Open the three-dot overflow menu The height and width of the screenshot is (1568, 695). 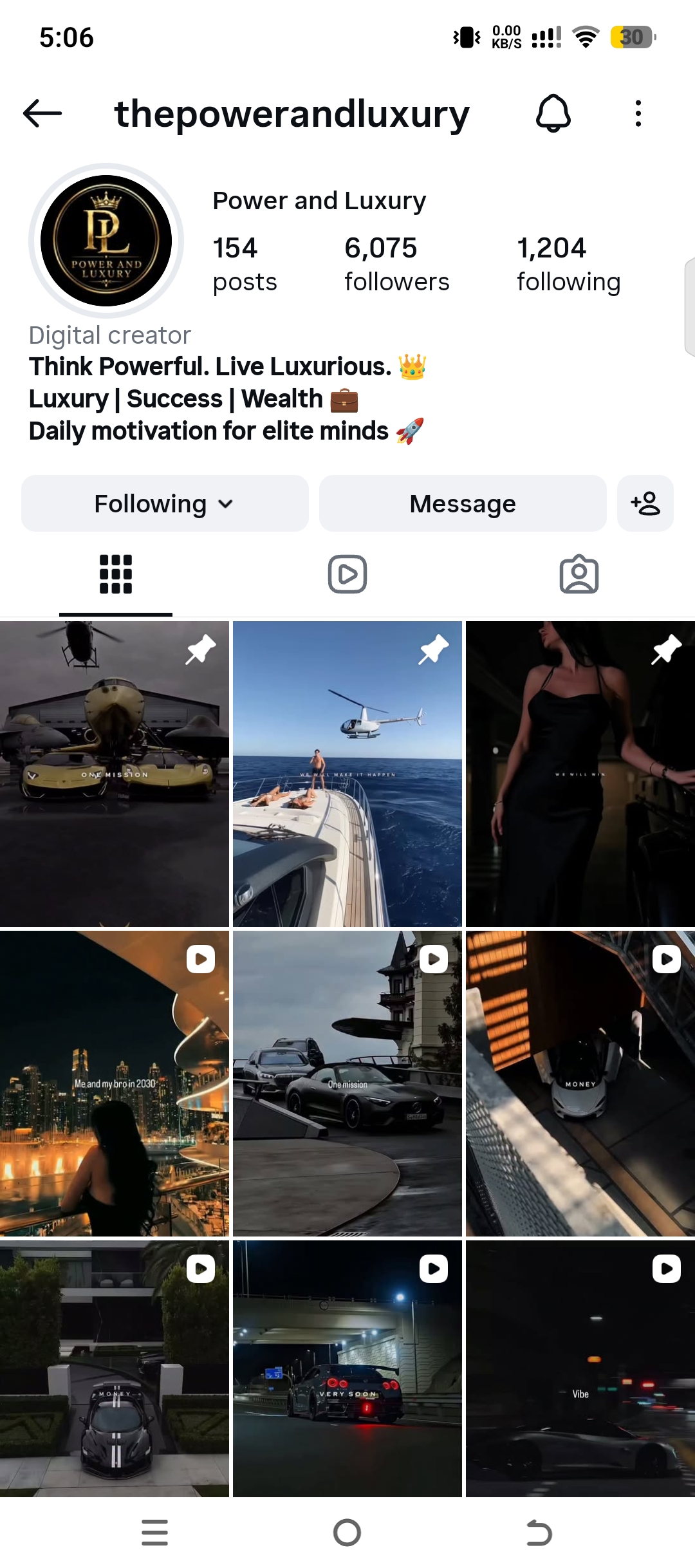tap(638, 113)
